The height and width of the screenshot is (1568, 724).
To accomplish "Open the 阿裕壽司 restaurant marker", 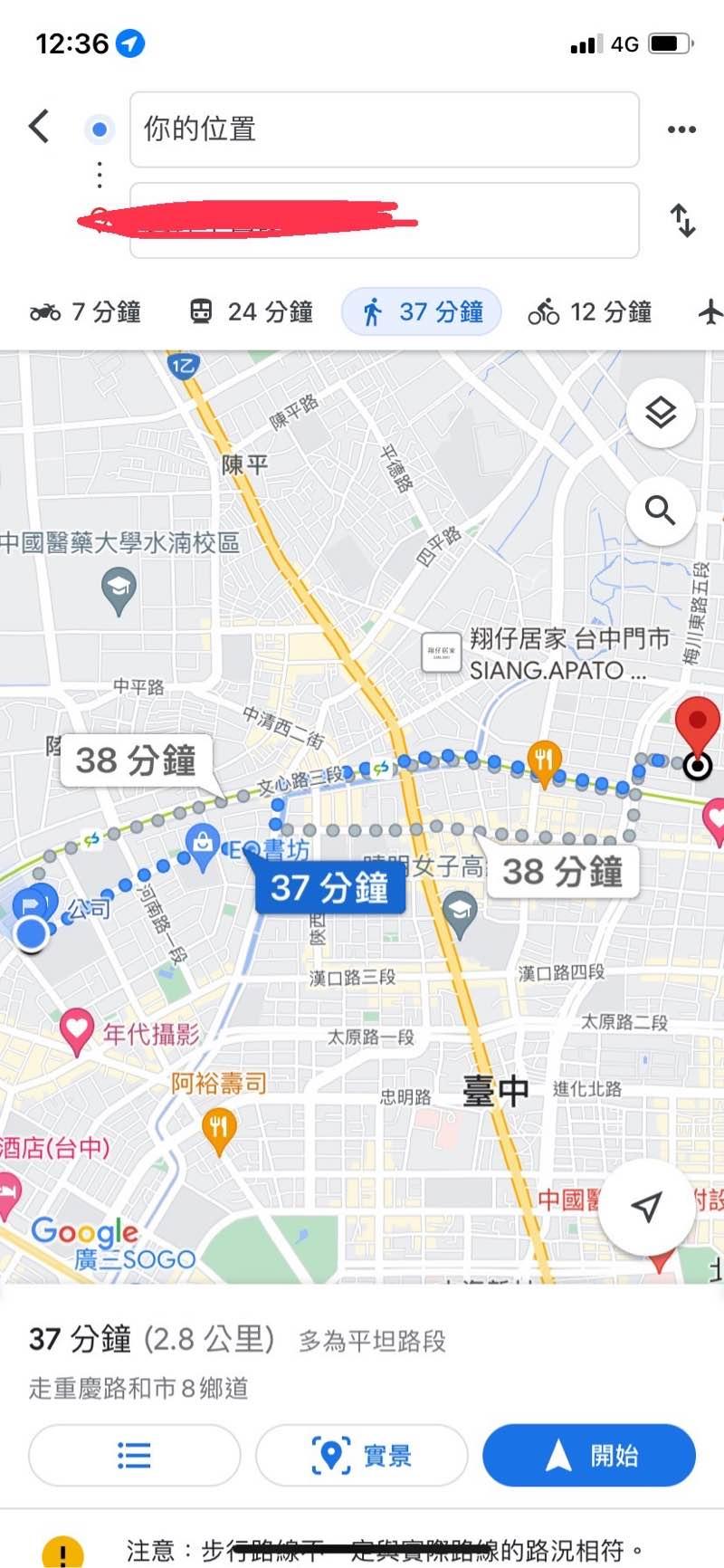I will [218, 1129].
